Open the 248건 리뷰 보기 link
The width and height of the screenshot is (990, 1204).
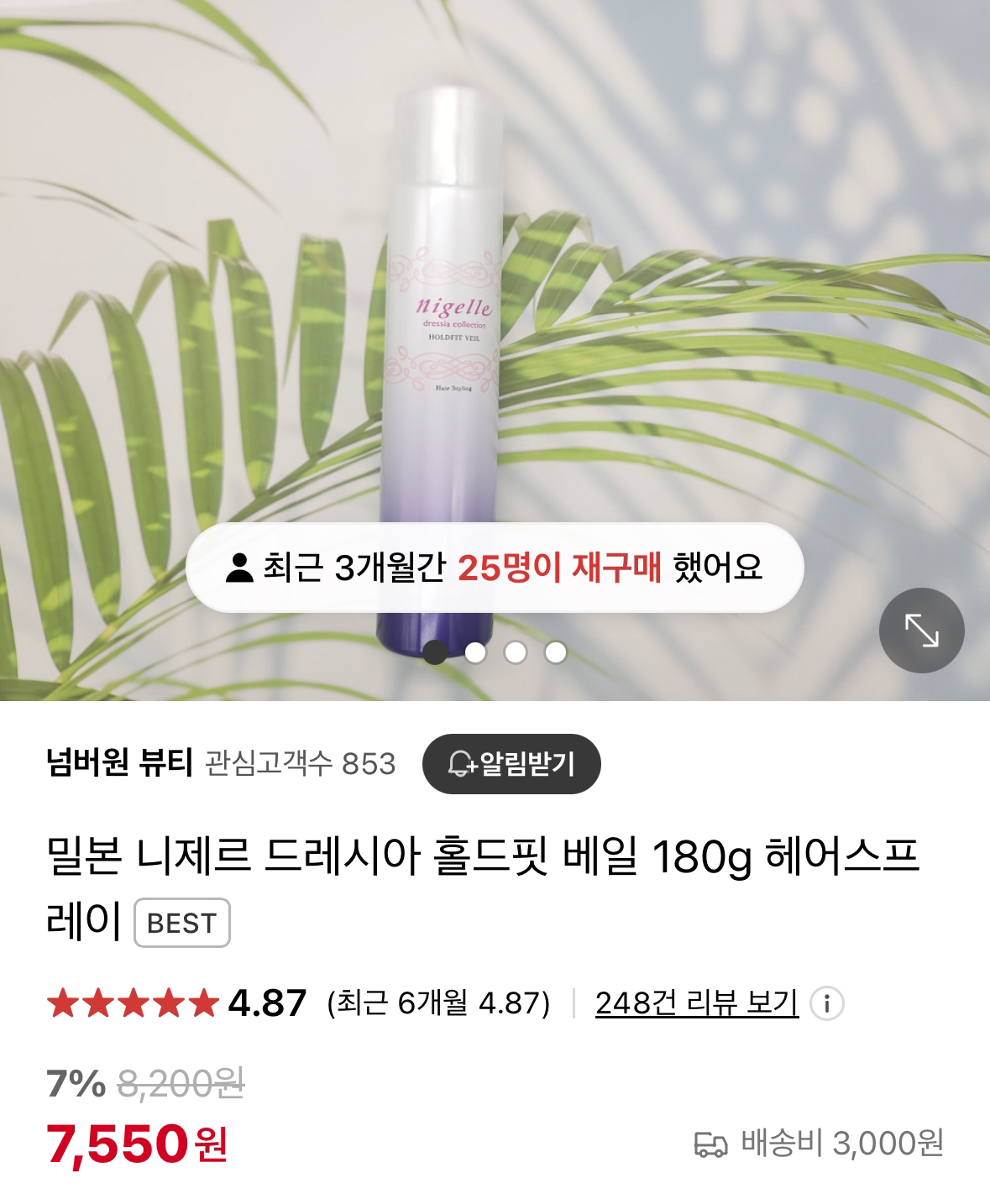coord(696,1002)
